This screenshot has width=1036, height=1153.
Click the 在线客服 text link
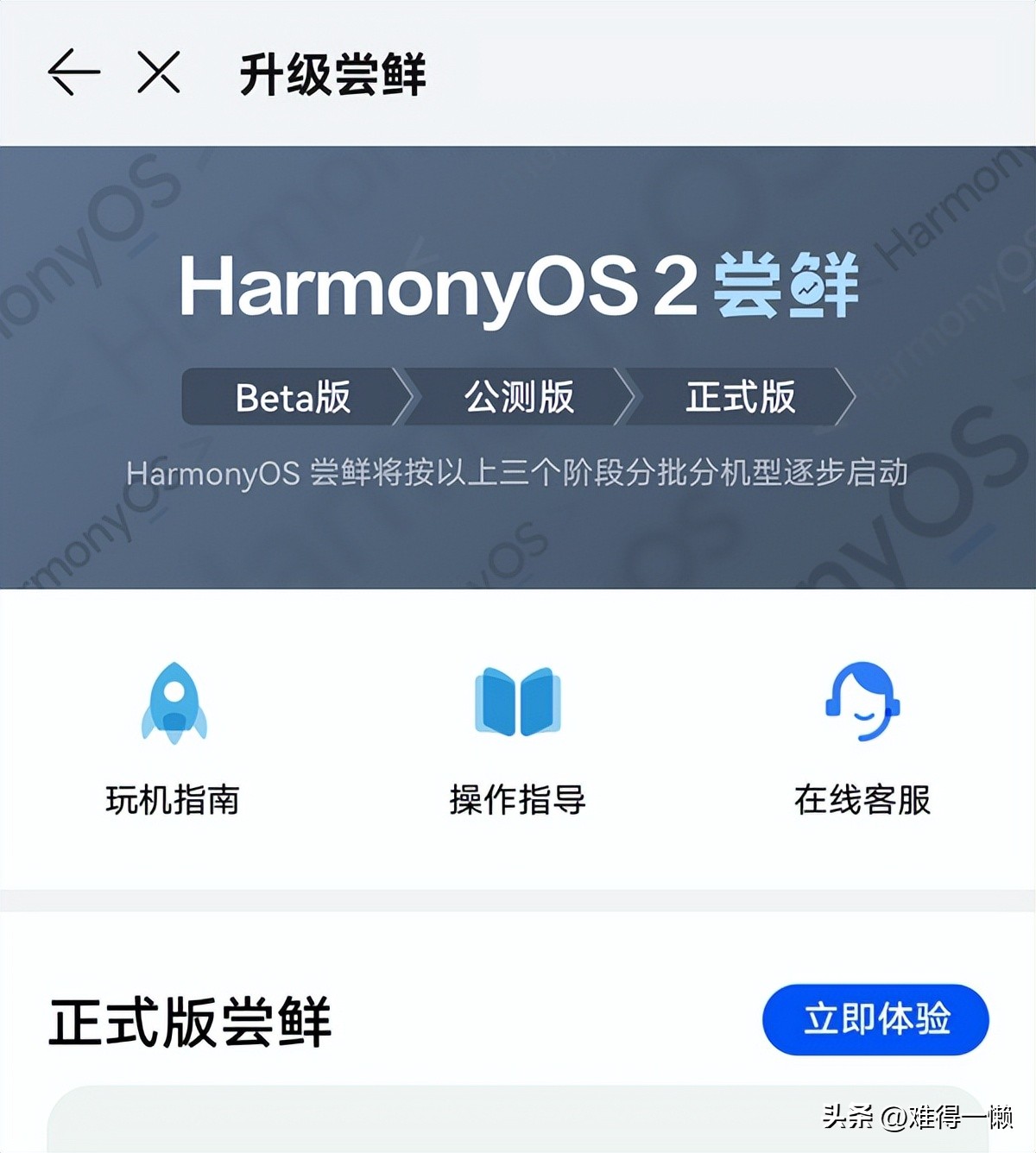(x=862, y=800)
